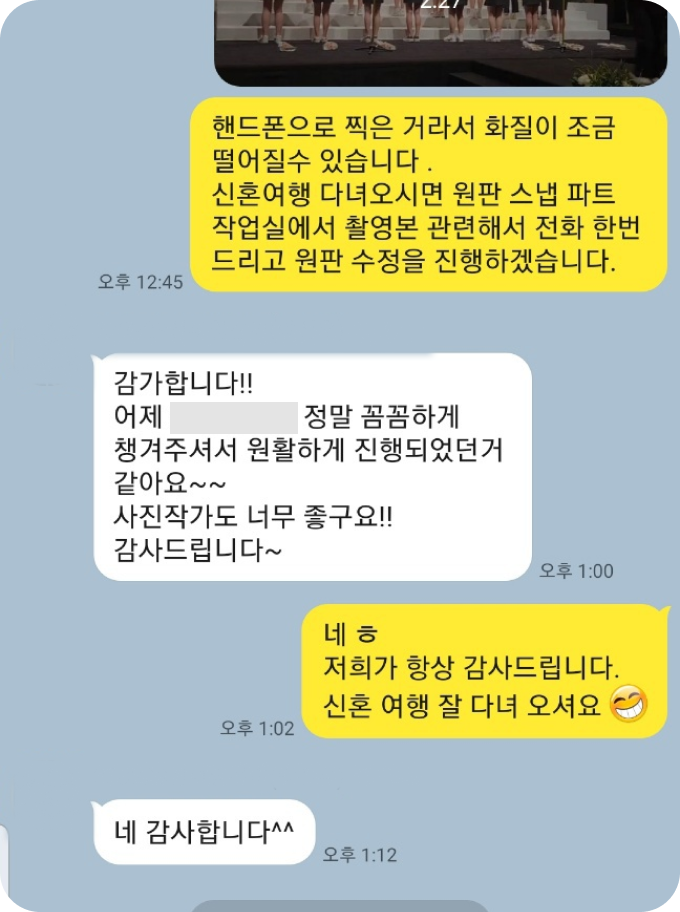Open the shared video at the top

click(440, 40)
